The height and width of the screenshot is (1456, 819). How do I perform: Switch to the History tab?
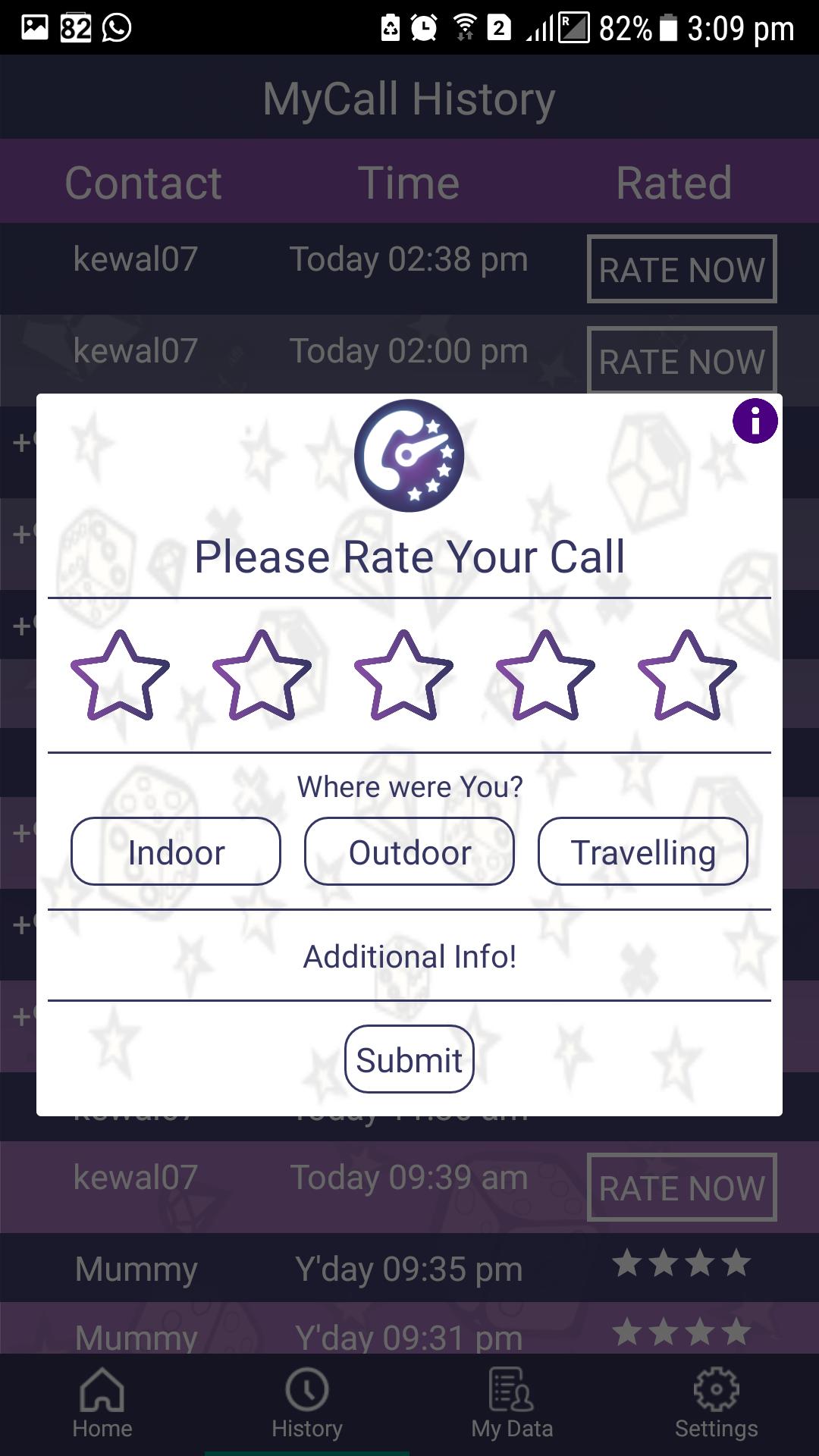pyautogui.click(x=307, y=1404)
